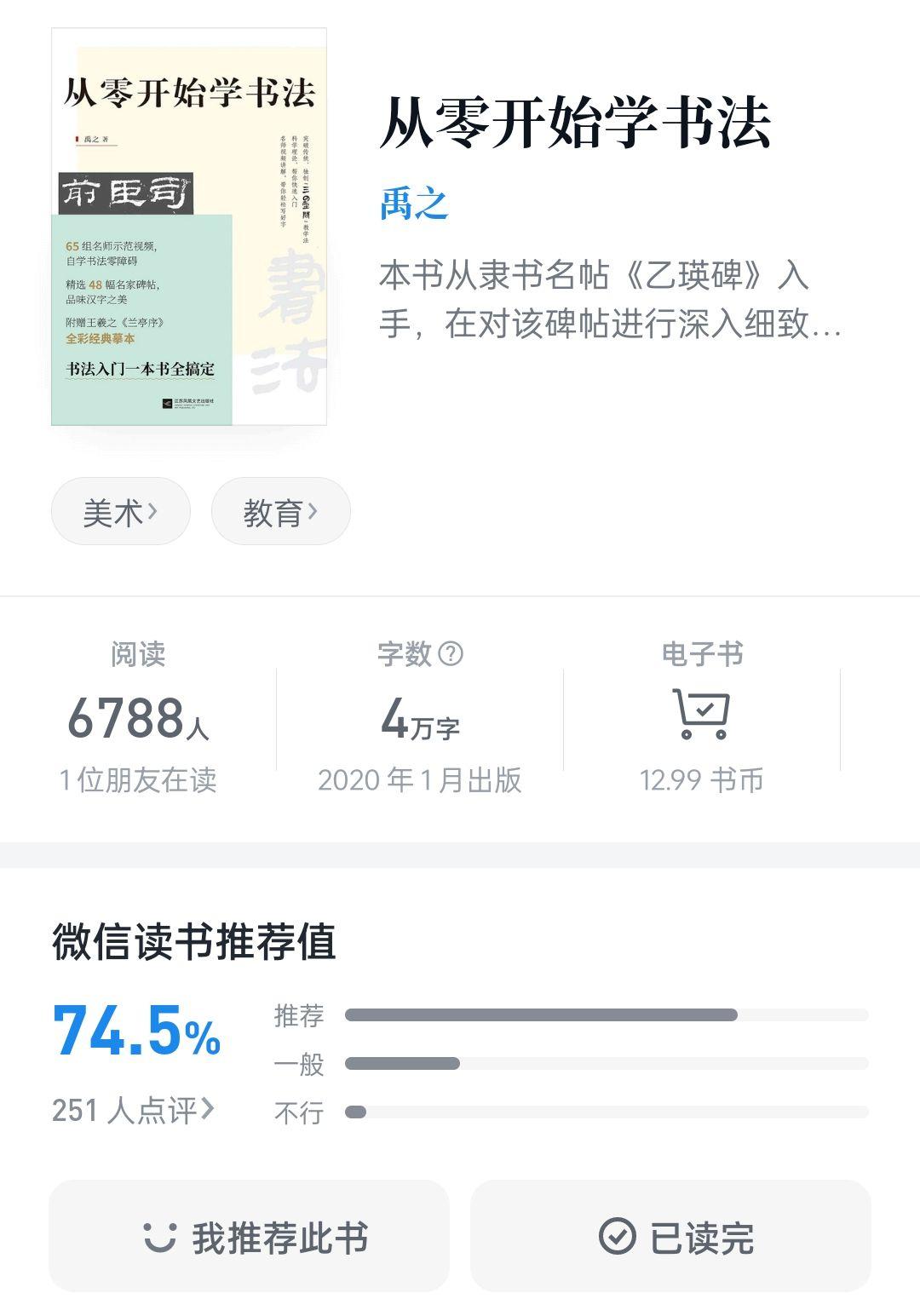Expand the 美术 category tag

coord(119,510)
